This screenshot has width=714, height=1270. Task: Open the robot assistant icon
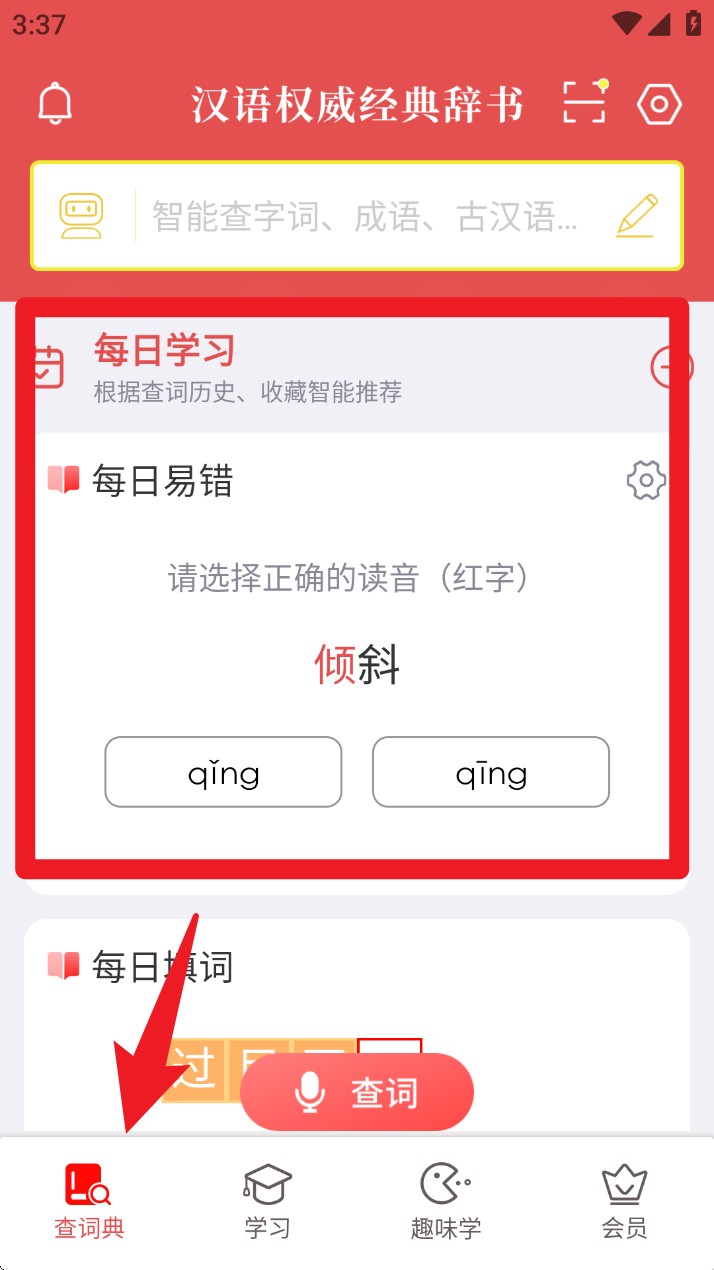[x=81, y=215]
